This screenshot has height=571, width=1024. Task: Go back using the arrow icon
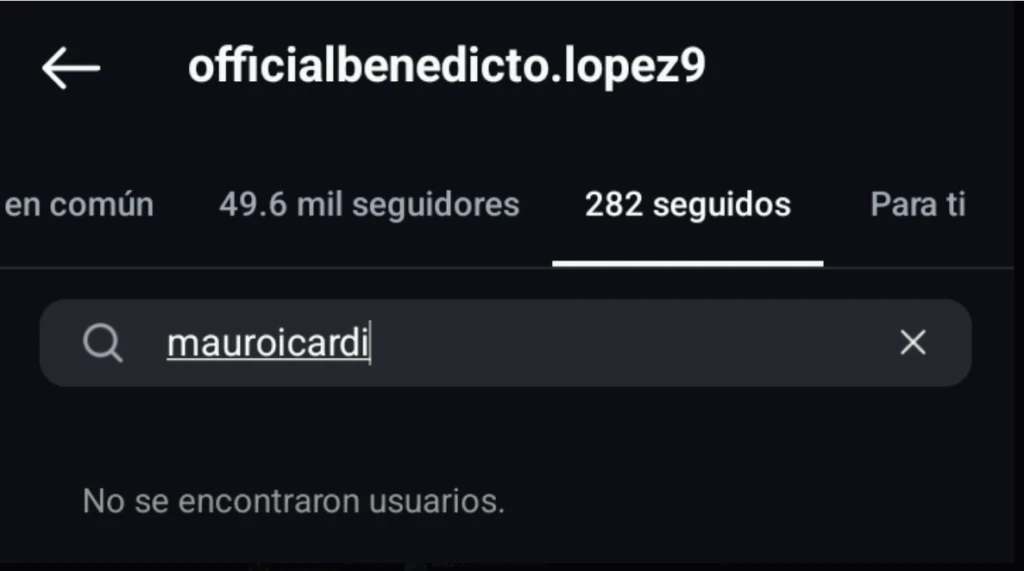[x=71, y=69]
